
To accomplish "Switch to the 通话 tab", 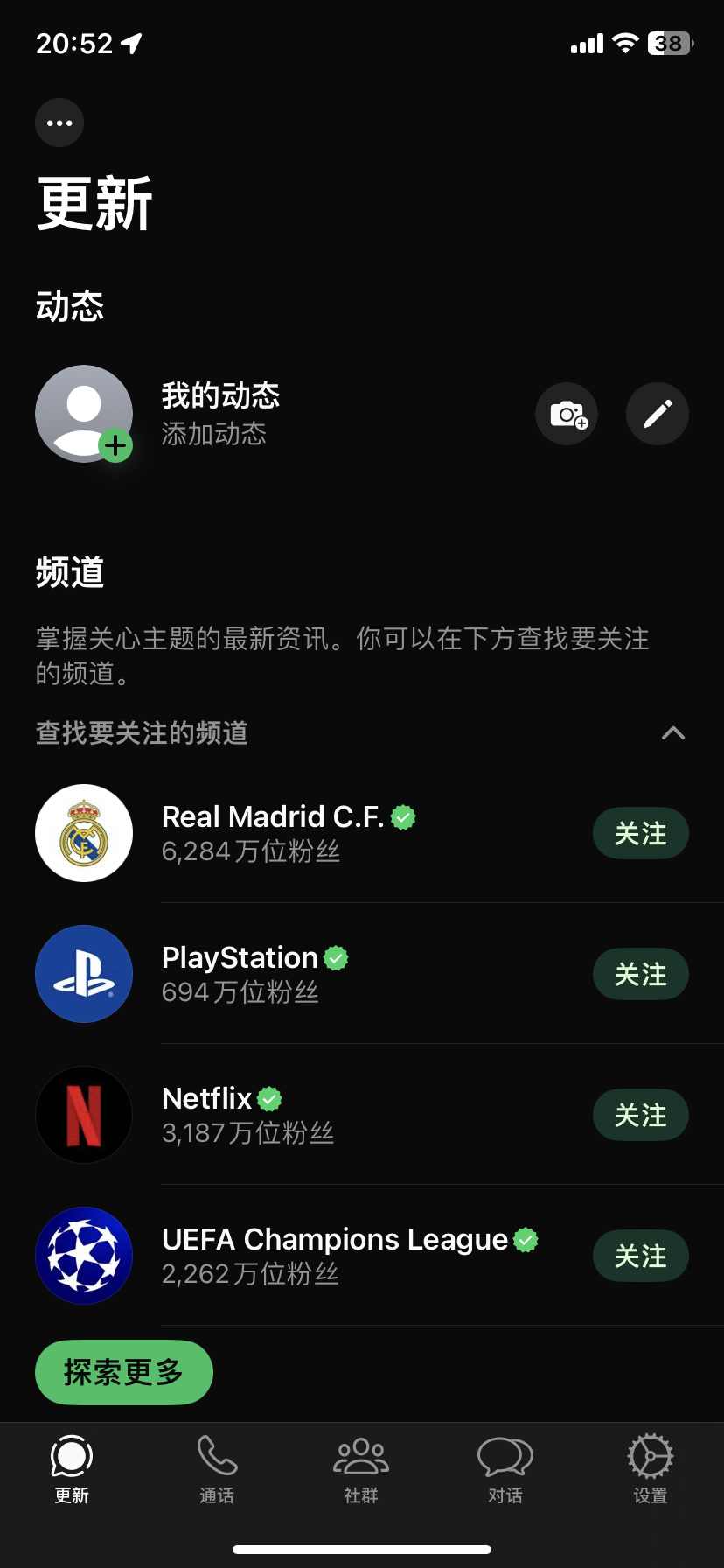I will 217,1470.
